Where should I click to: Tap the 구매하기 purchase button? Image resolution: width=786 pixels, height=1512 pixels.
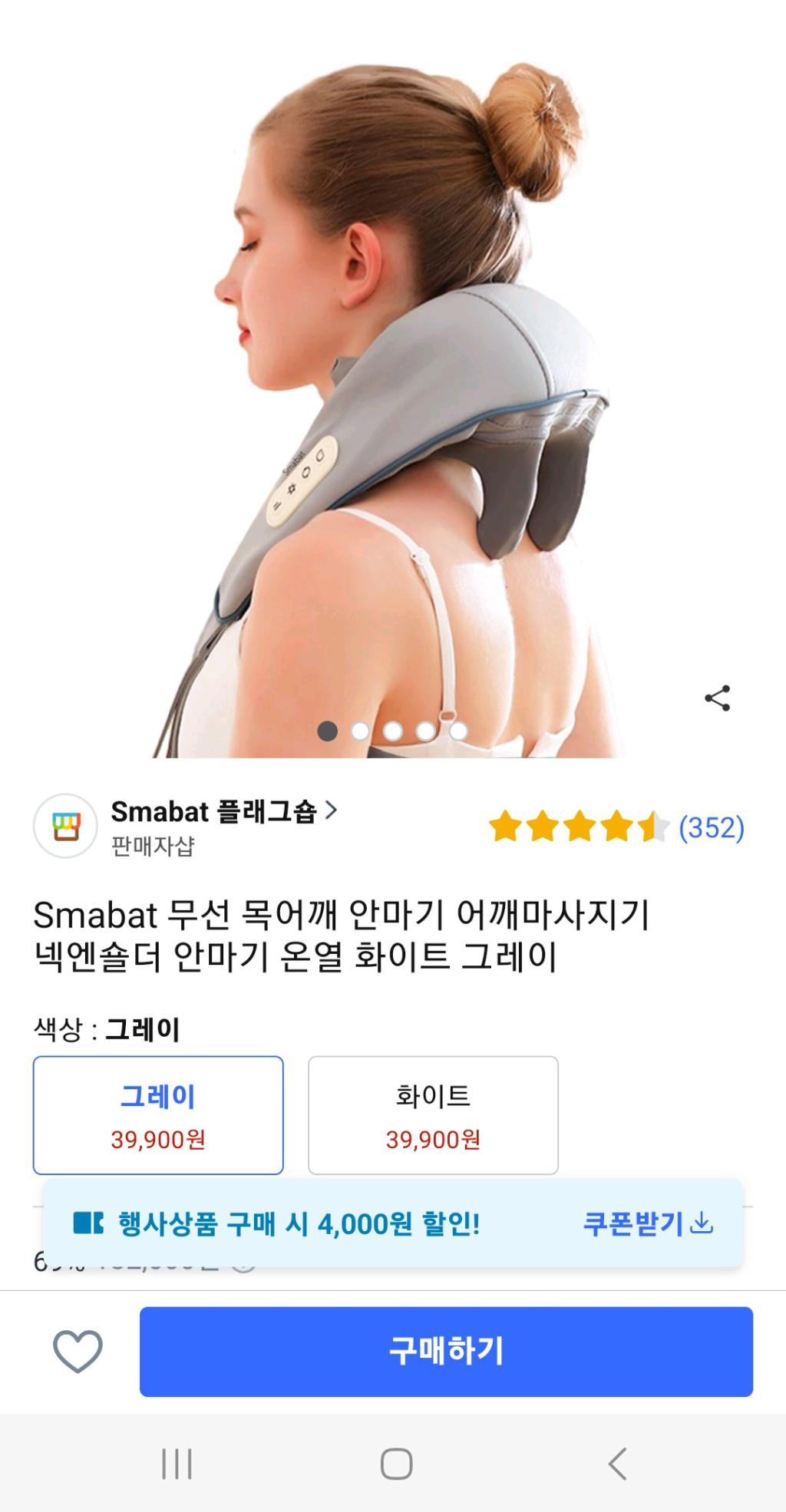point(446,1352)
